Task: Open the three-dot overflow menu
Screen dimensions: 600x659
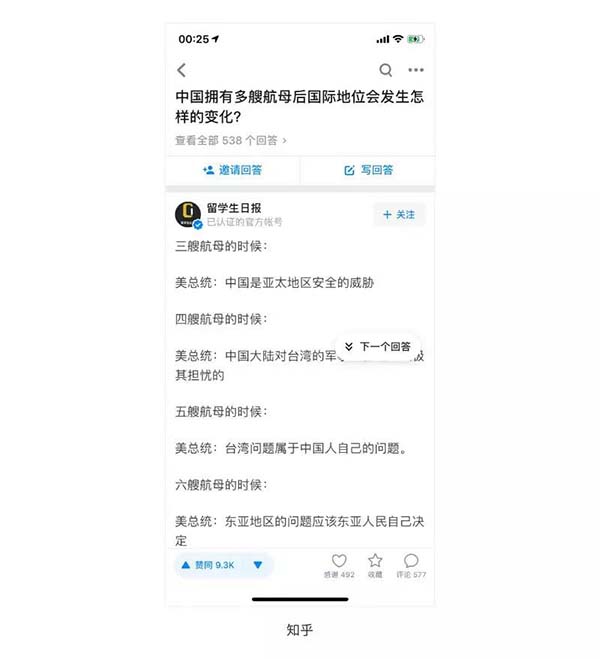Action: [x=416, y=70]
